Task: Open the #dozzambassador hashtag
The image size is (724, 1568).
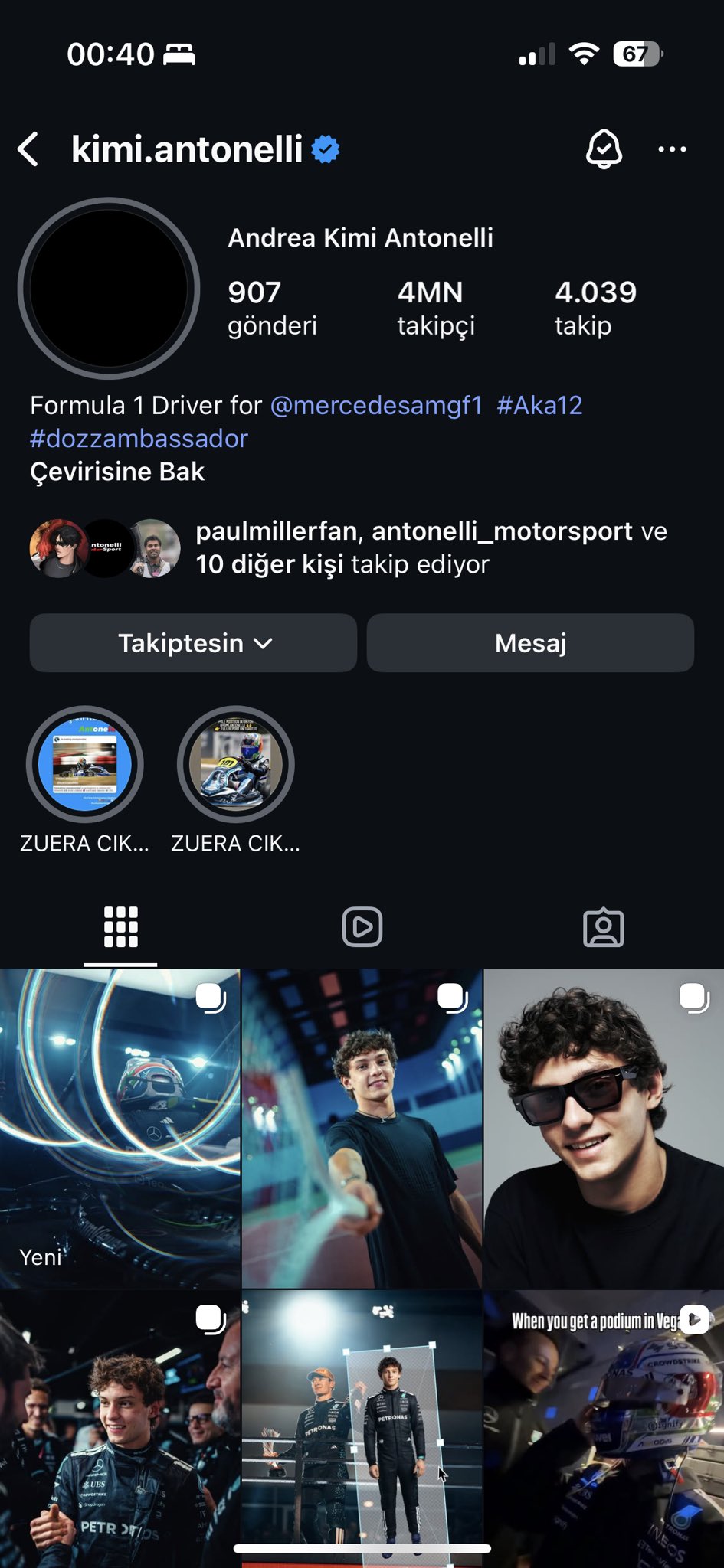Action: (x=139, y=439)
